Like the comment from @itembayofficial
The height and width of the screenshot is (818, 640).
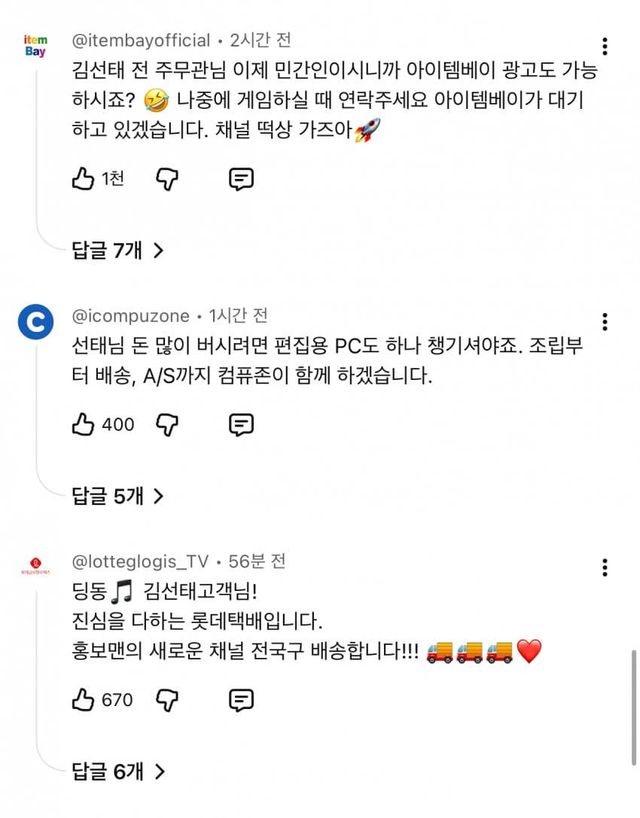click(84, 180)
